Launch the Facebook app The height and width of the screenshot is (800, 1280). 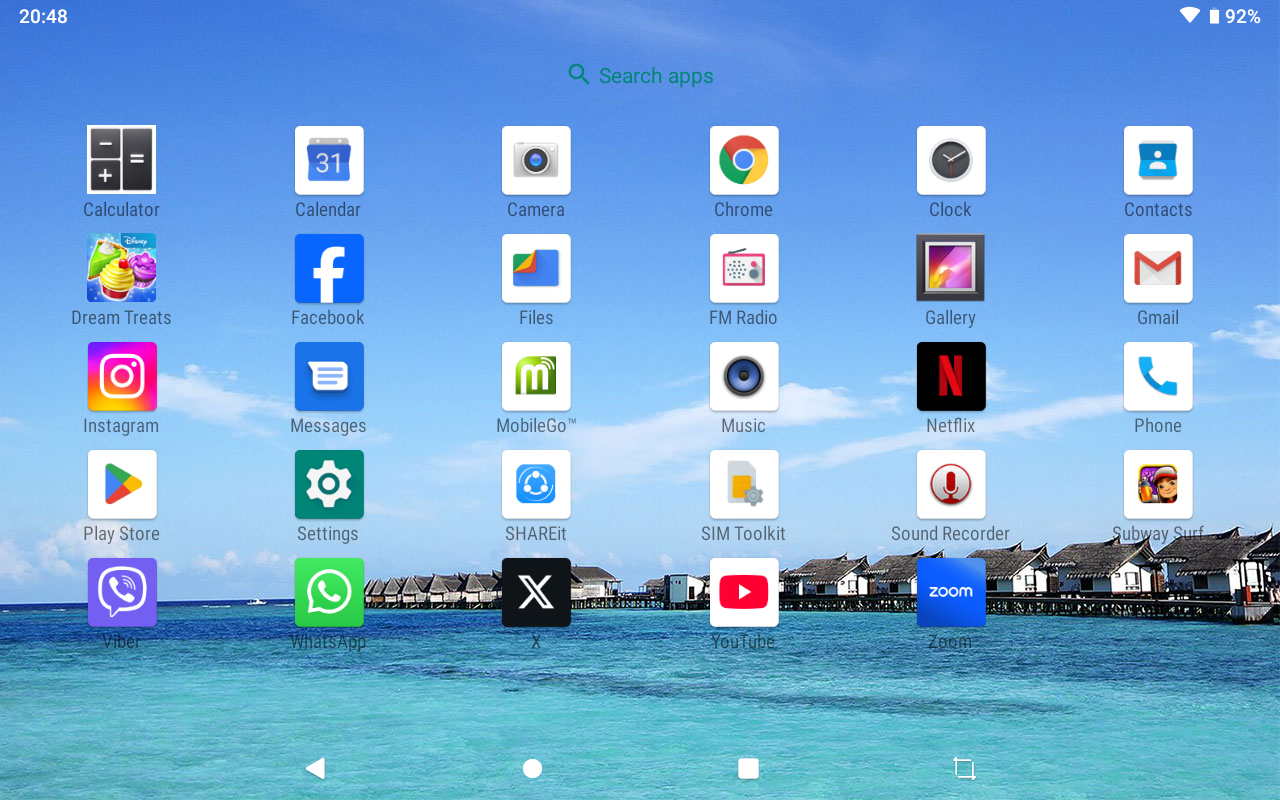pos(329,268)
